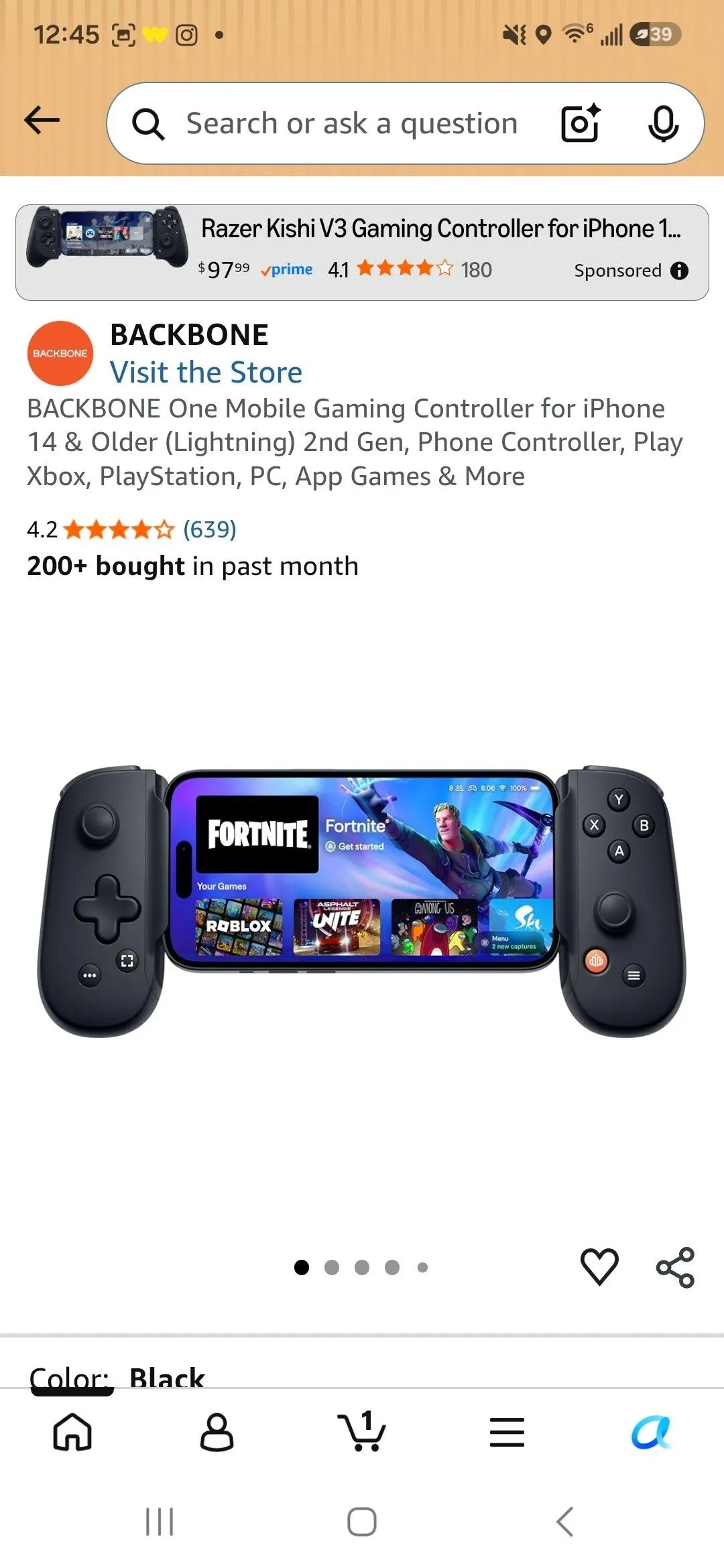Tap the search or ask a question field

pos(351,123)
